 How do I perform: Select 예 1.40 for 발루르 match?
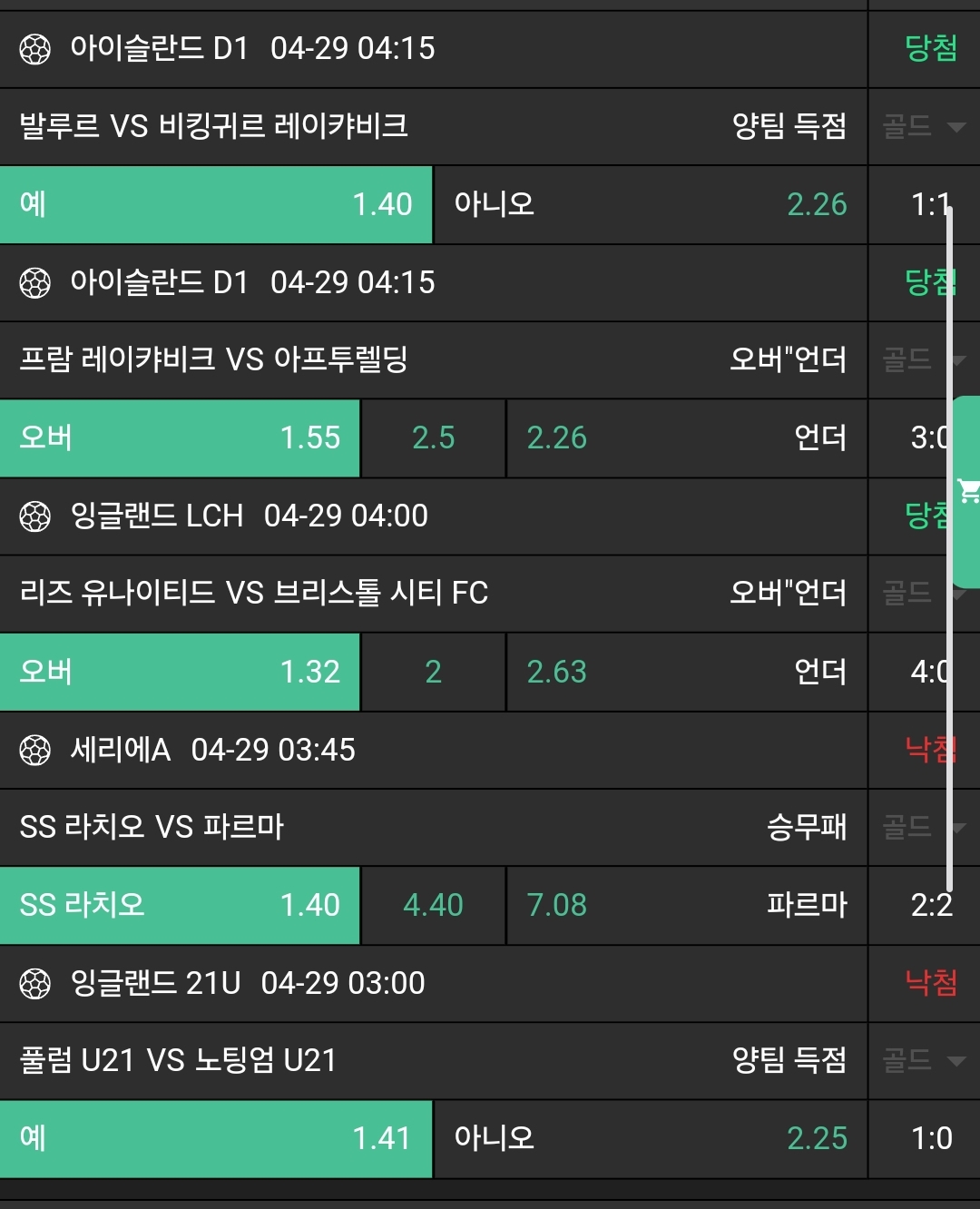216,204
